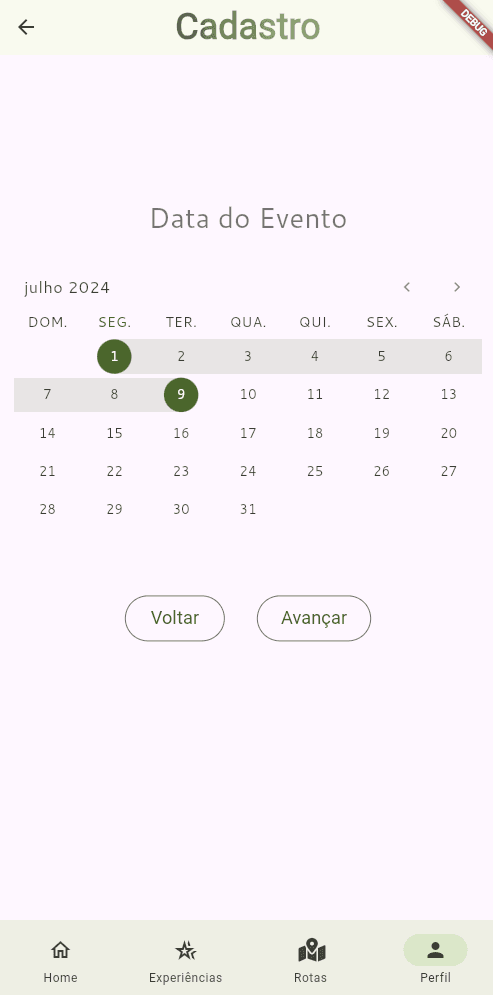Show the previous month in calendar
Viewport: 493px width, 995px height.
coord(407,287)
